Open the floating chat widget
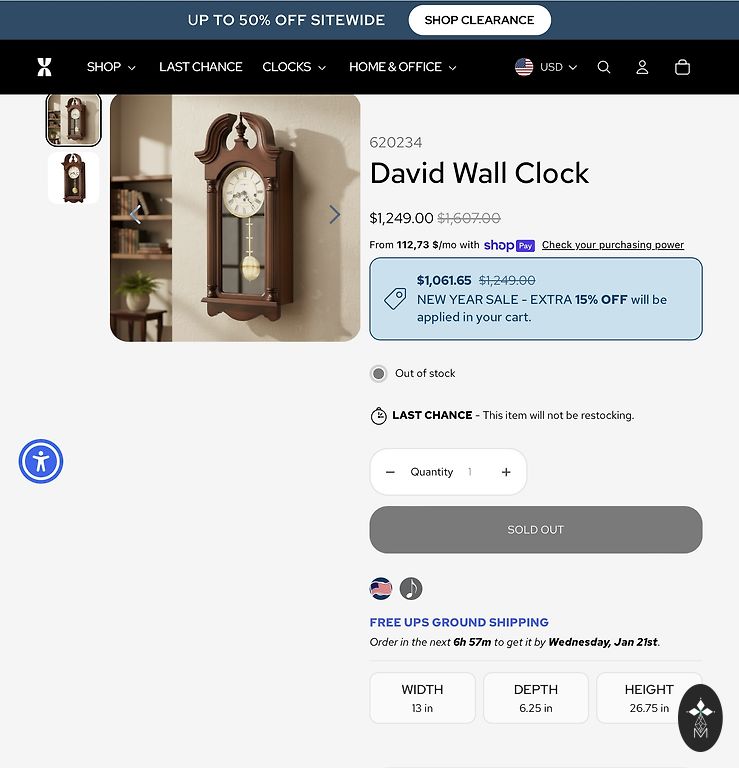Image resolution: width=739 pixels, height=768 pixels. [700, 717]
